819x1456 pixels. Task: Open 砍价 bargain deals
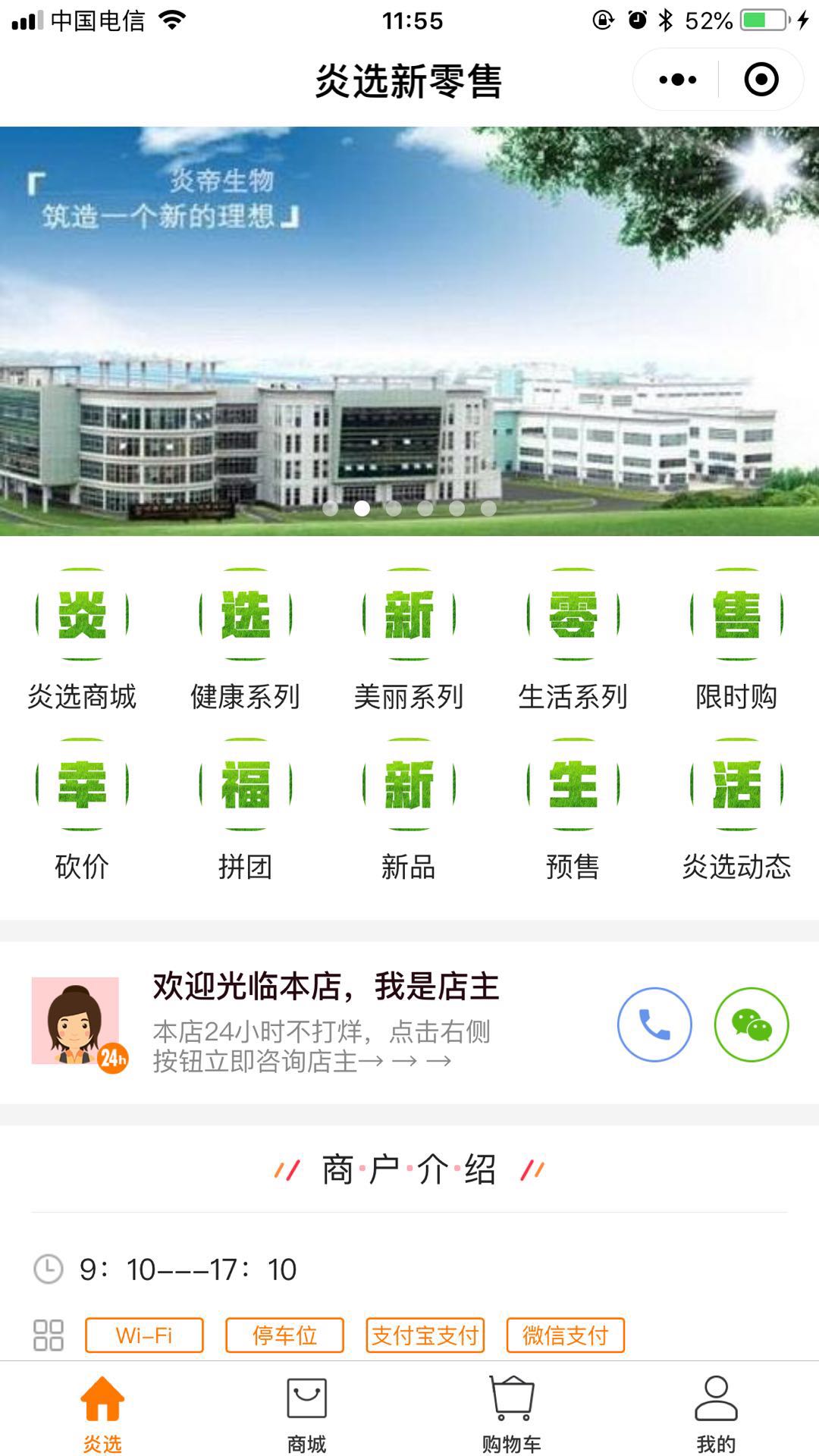(82, 809)
